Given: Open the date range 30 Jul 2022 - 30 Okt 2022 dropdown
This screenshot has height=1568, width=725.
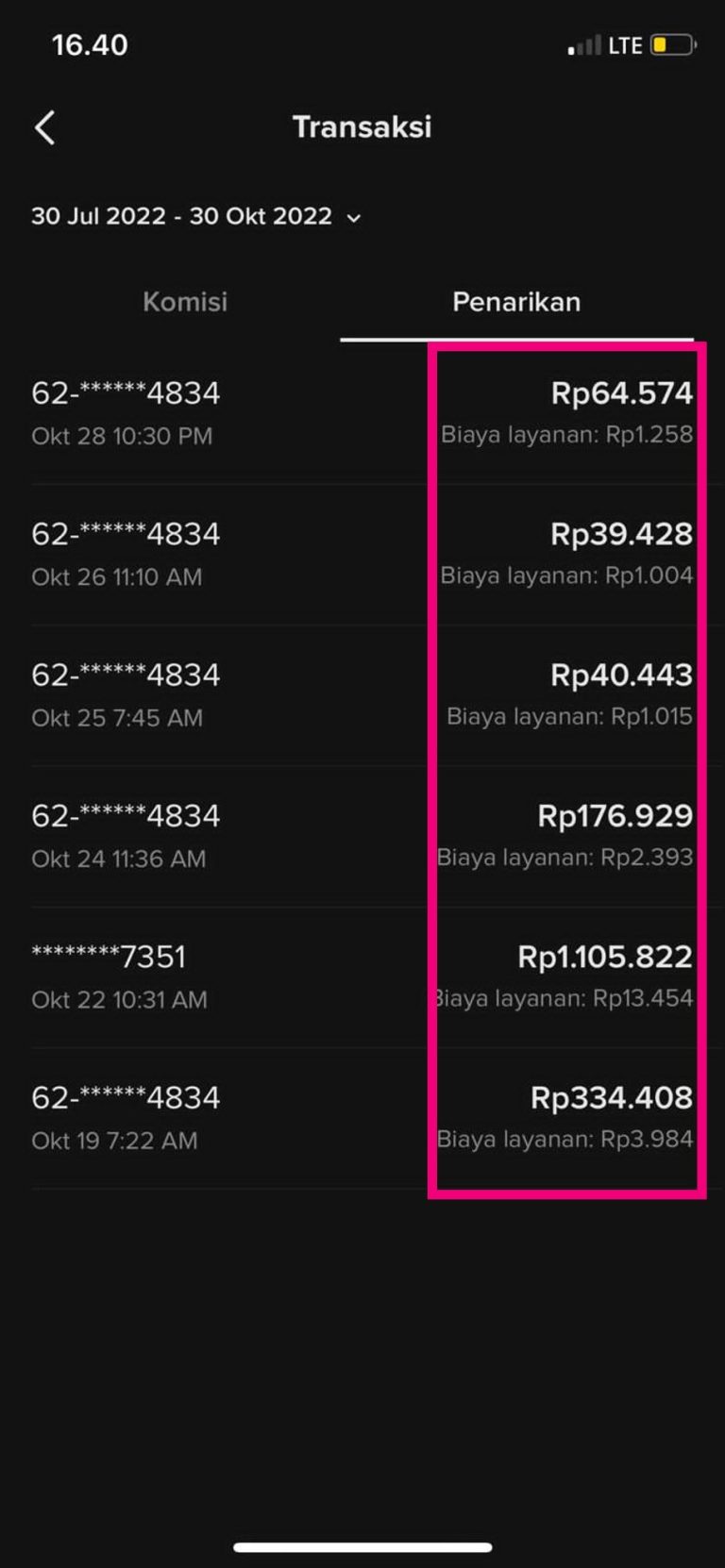Looking at the screenshot, I should click(x=196, y=217).
